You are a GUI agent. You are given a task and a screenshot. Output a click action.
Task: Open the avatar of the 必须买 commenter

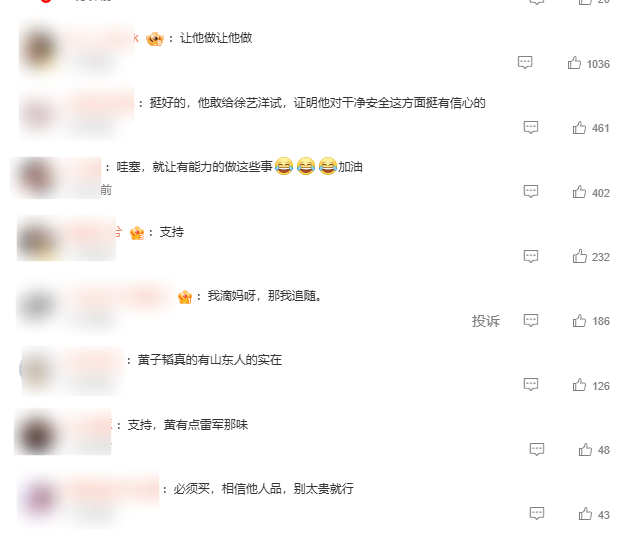[39, 498]
